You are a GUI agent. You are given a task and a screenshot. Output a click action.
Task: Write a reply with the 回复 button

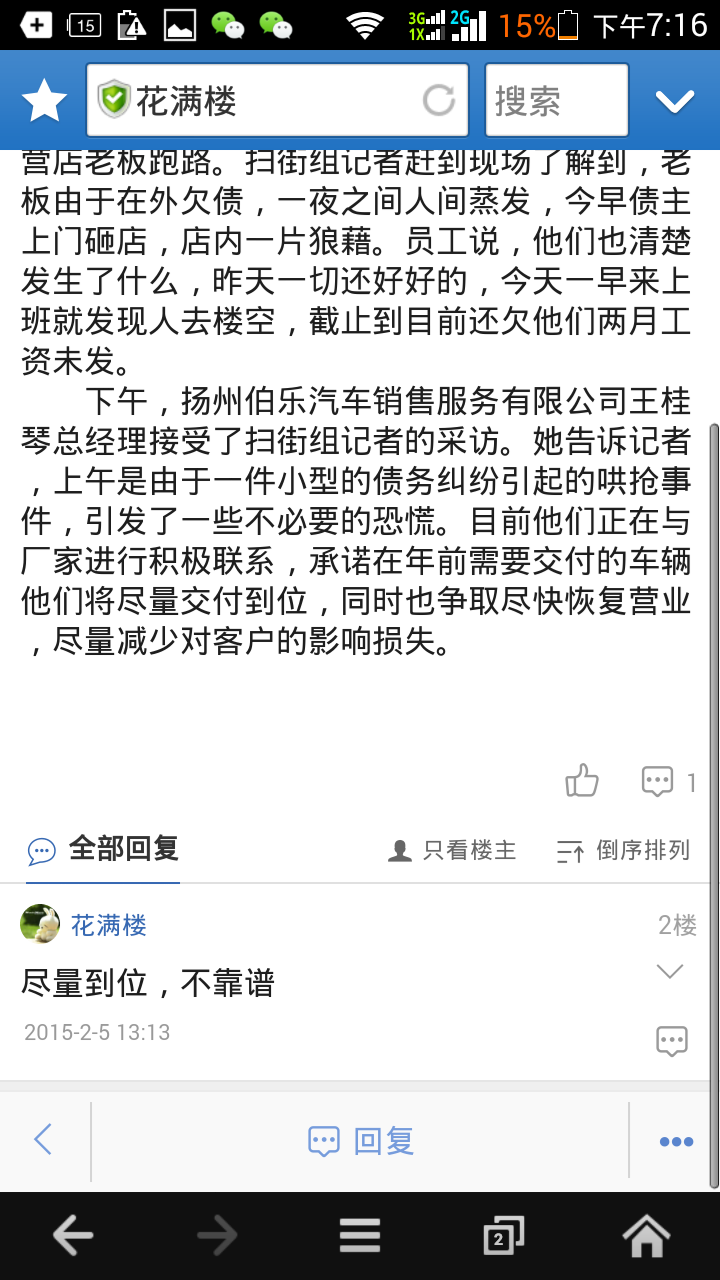tap(361, 1141)
